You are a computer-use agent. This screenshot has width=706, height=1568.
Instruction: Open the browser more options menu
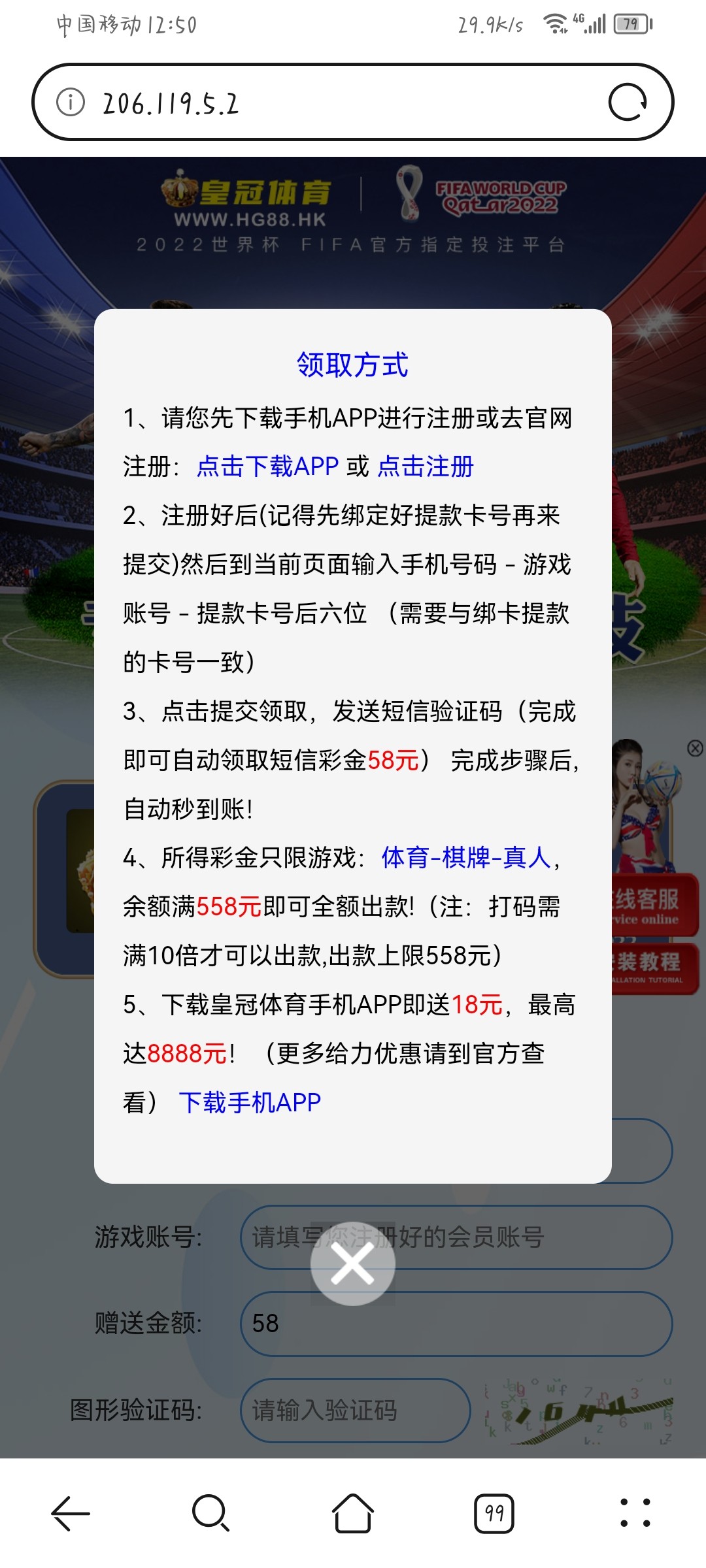[x=635, y=1513]
